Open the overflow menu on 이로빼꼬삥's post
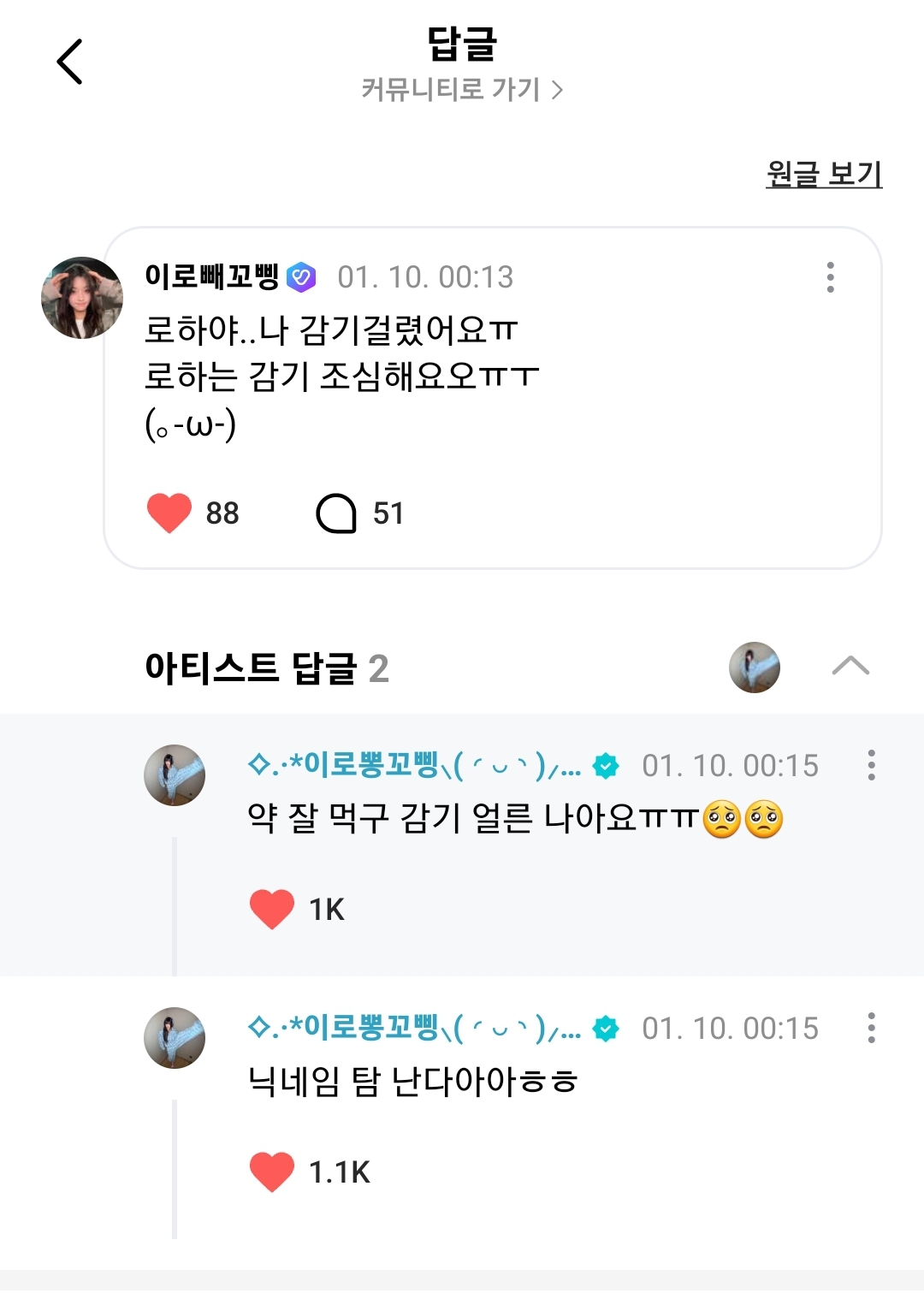Image resolution: width=924 pixels, height=1311 pixels. coord(830,277)
